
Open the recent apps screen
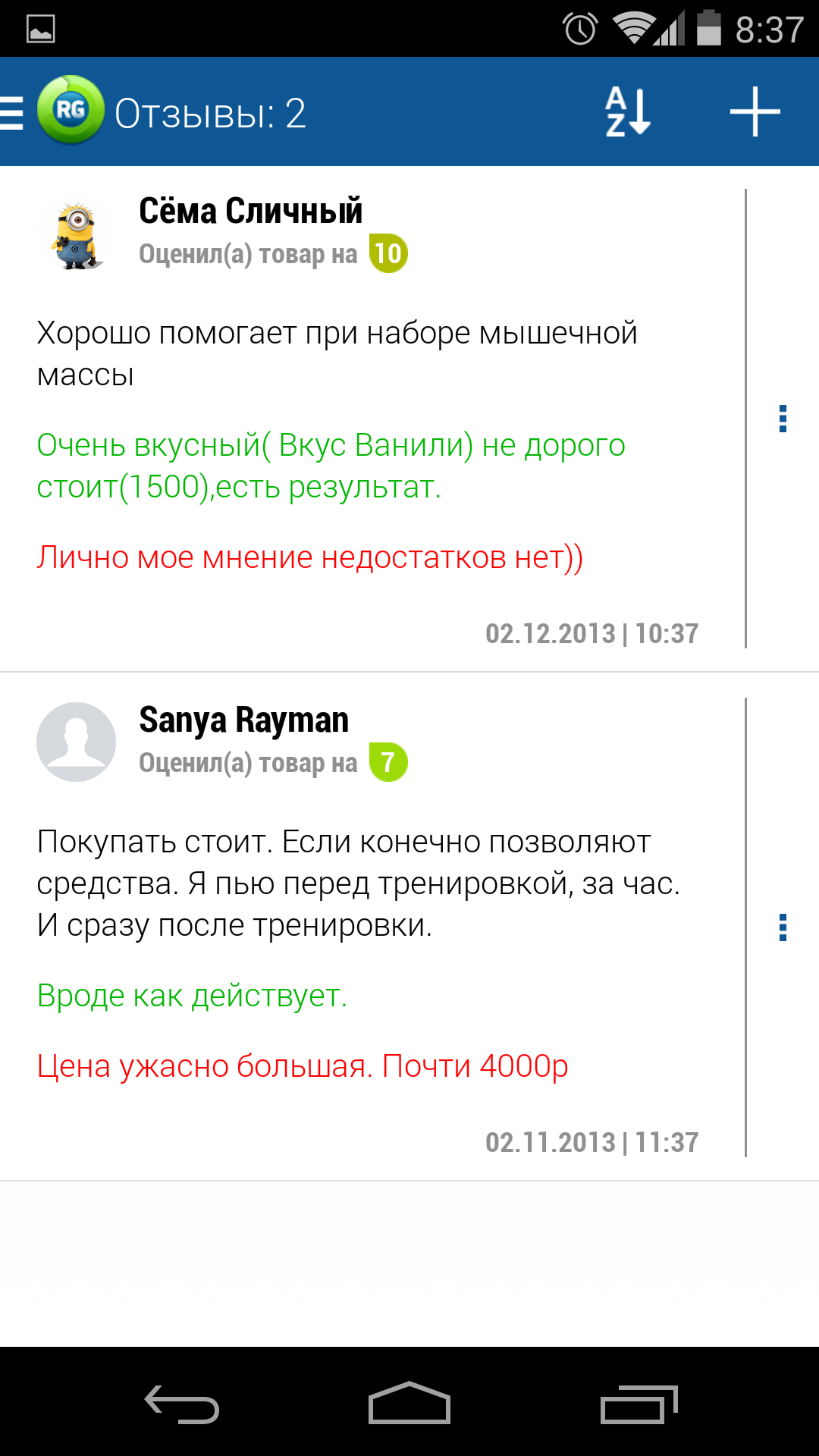pos(639,1403)
